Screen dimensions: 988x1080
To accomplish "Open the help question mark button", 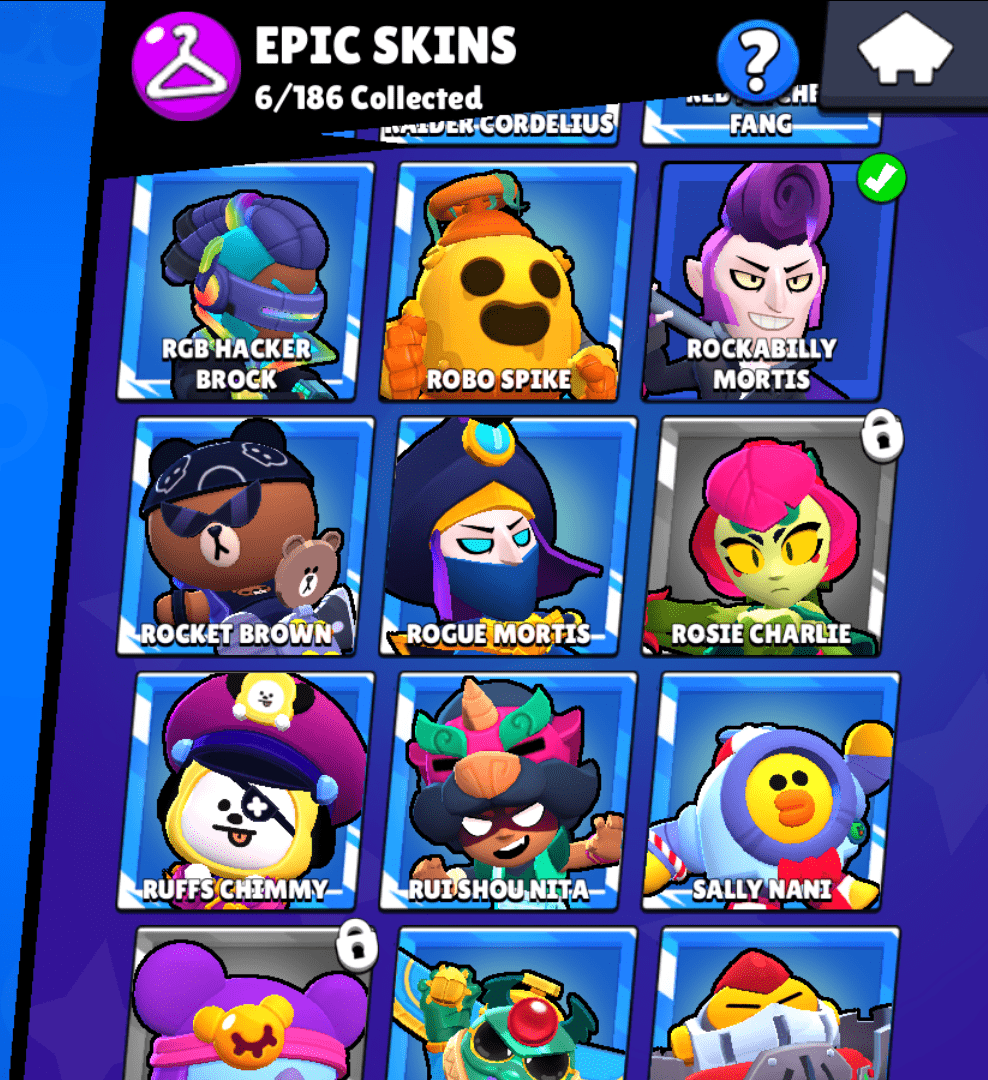I will coord(758,59).
